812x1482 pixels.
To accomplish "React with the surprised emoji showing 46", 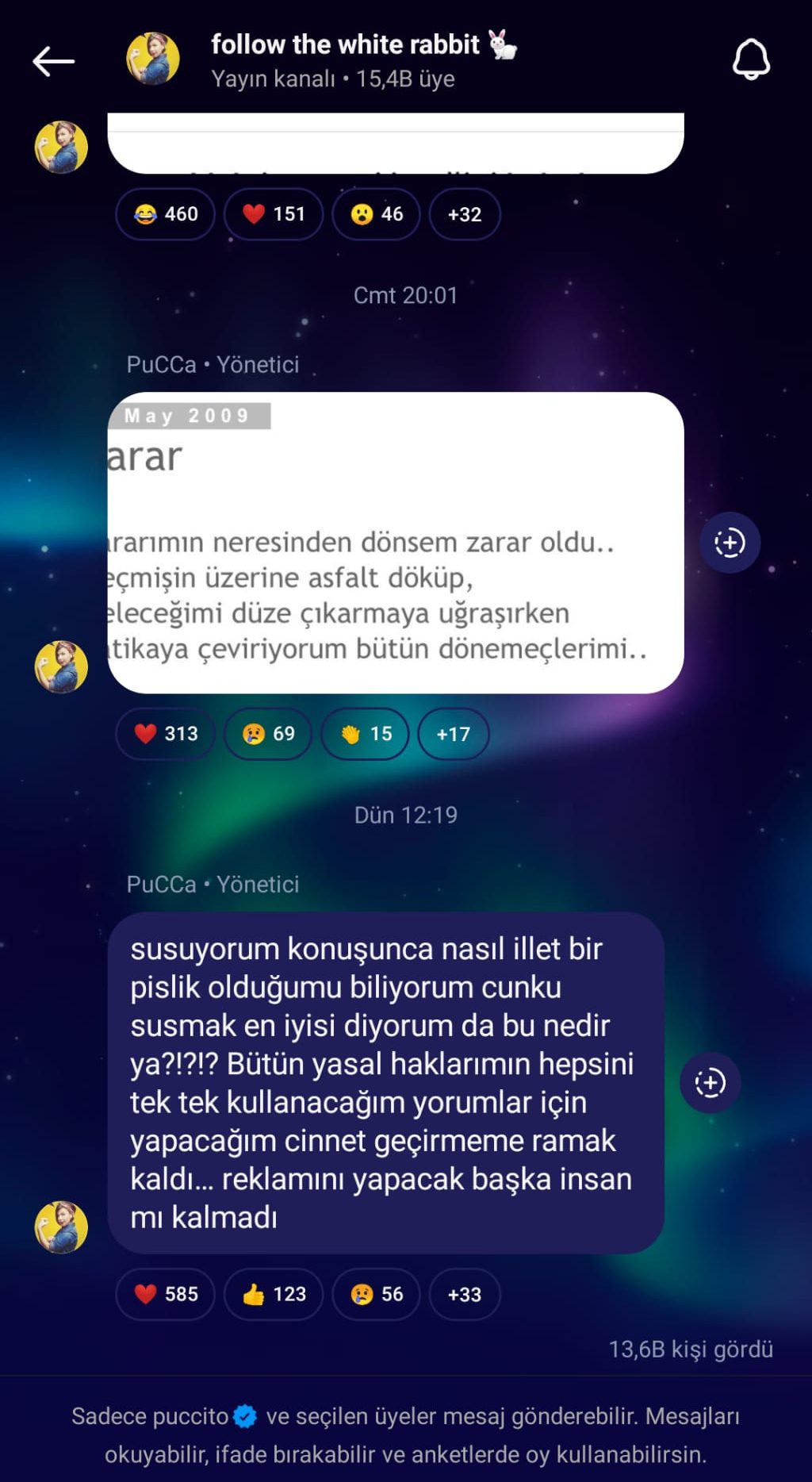I will pos(376,214).
